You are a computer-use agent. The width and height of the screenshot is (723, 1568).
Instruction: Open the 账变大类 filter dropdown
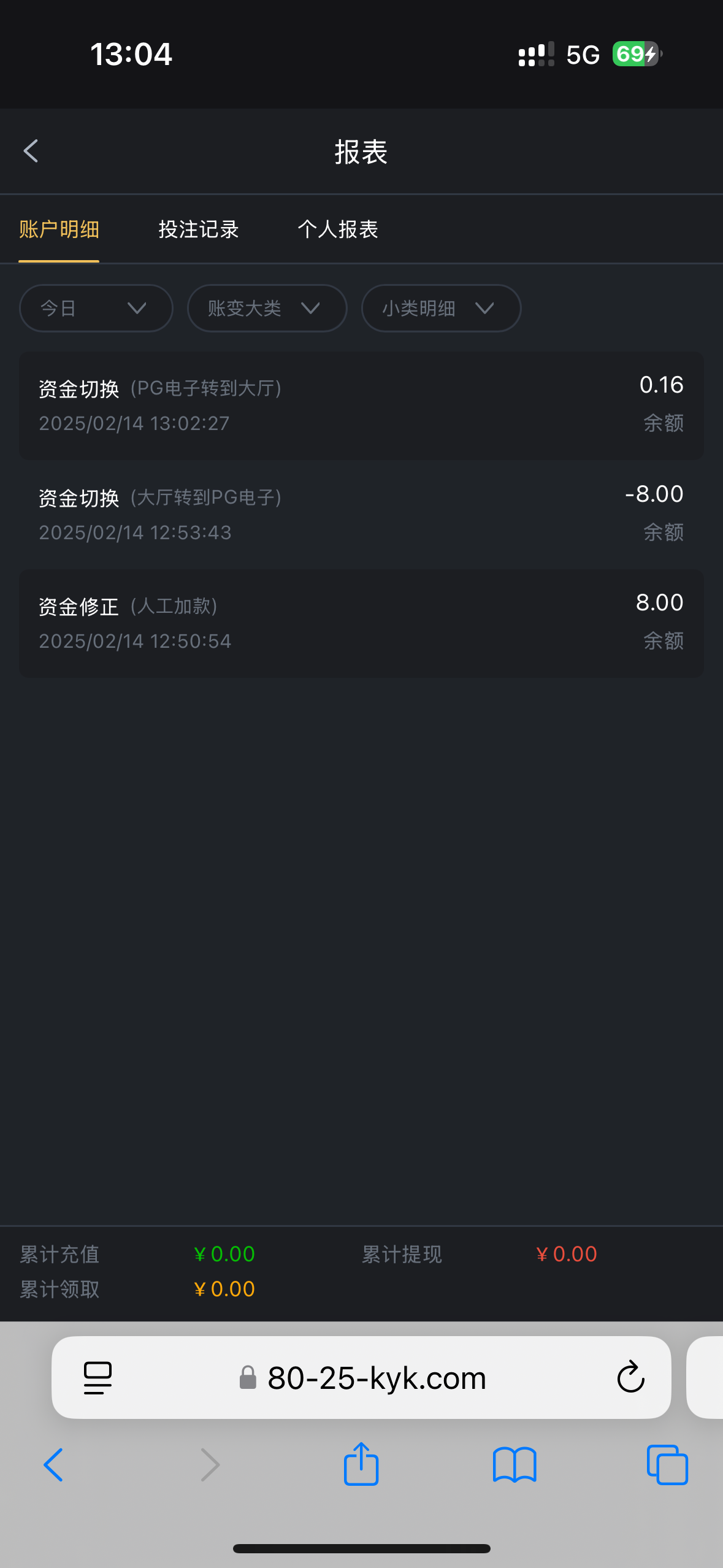[x=267, y=308]
